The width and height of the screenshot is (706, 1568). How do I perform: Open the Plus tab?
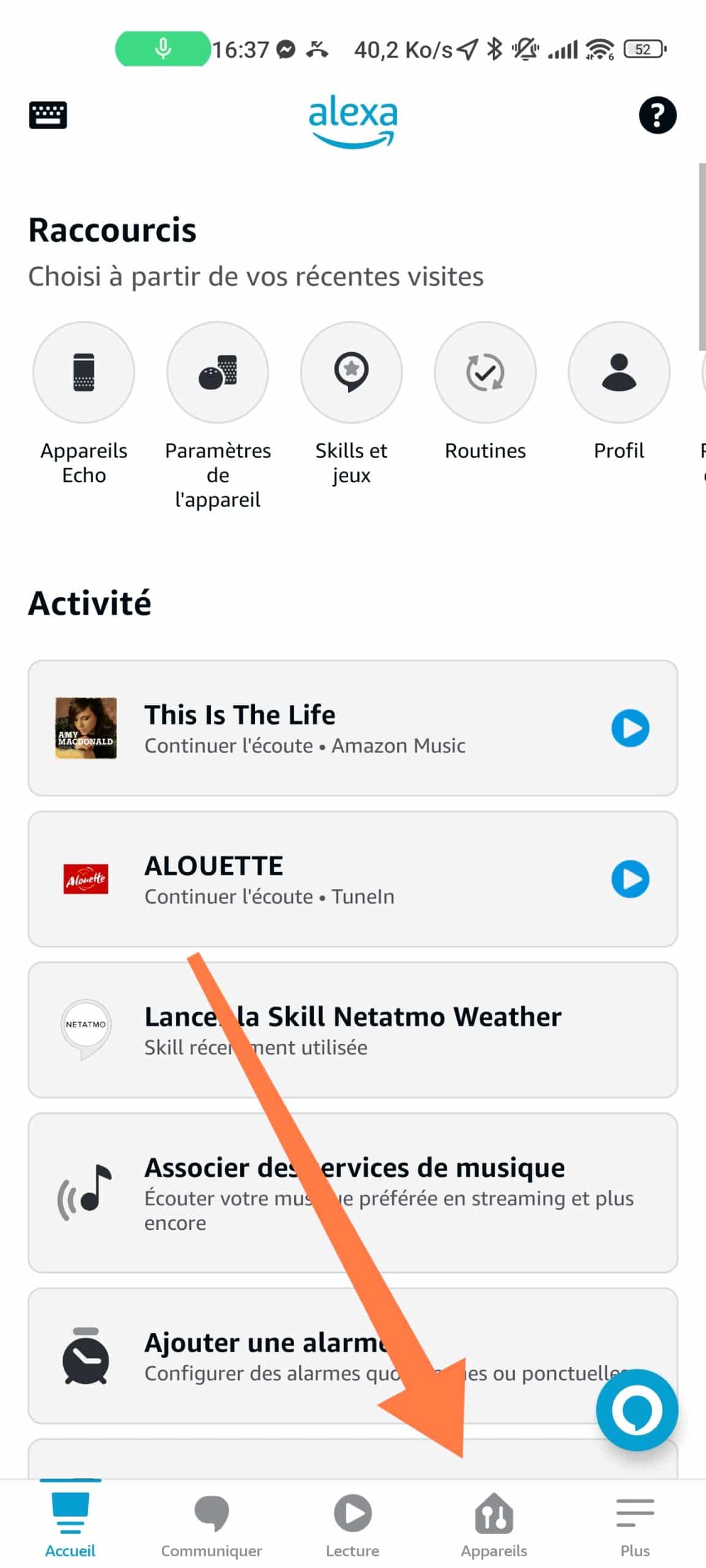point(635,1525)
